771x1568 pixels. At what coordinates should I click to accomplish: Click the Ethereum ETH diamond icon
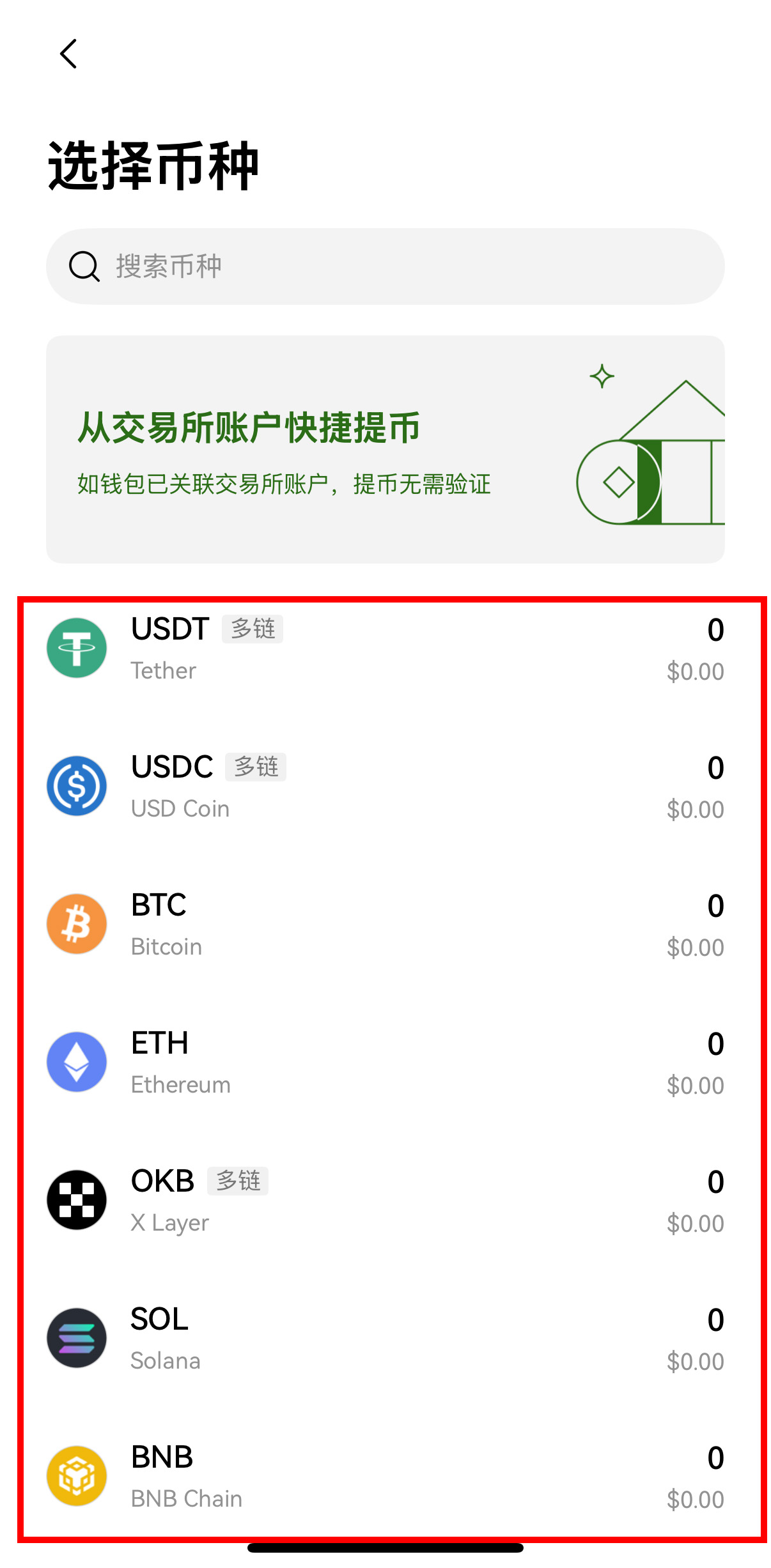[76, 1061]
